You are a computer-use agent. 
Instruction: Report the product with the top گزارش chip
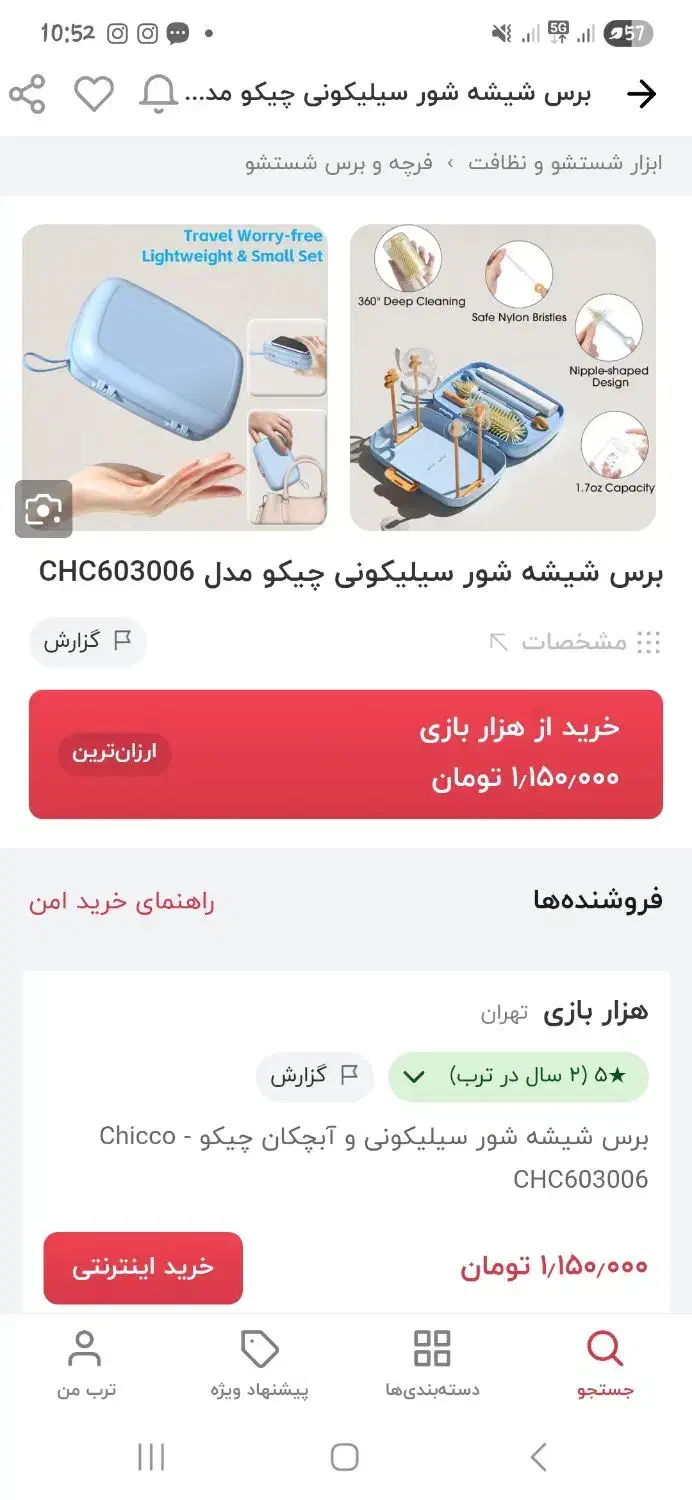point(87,642)
